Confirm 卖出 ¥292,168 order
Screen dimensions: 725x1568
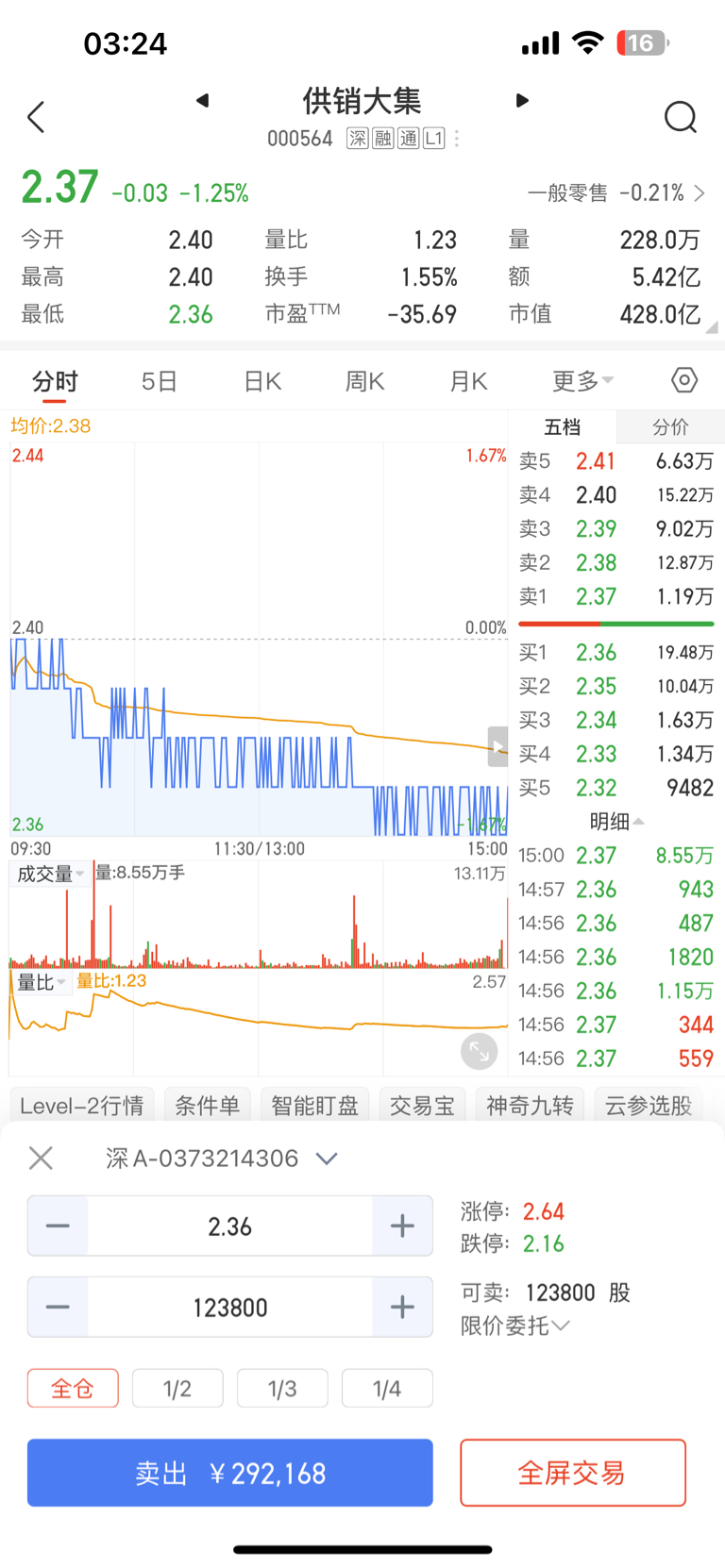[230, 1473]
